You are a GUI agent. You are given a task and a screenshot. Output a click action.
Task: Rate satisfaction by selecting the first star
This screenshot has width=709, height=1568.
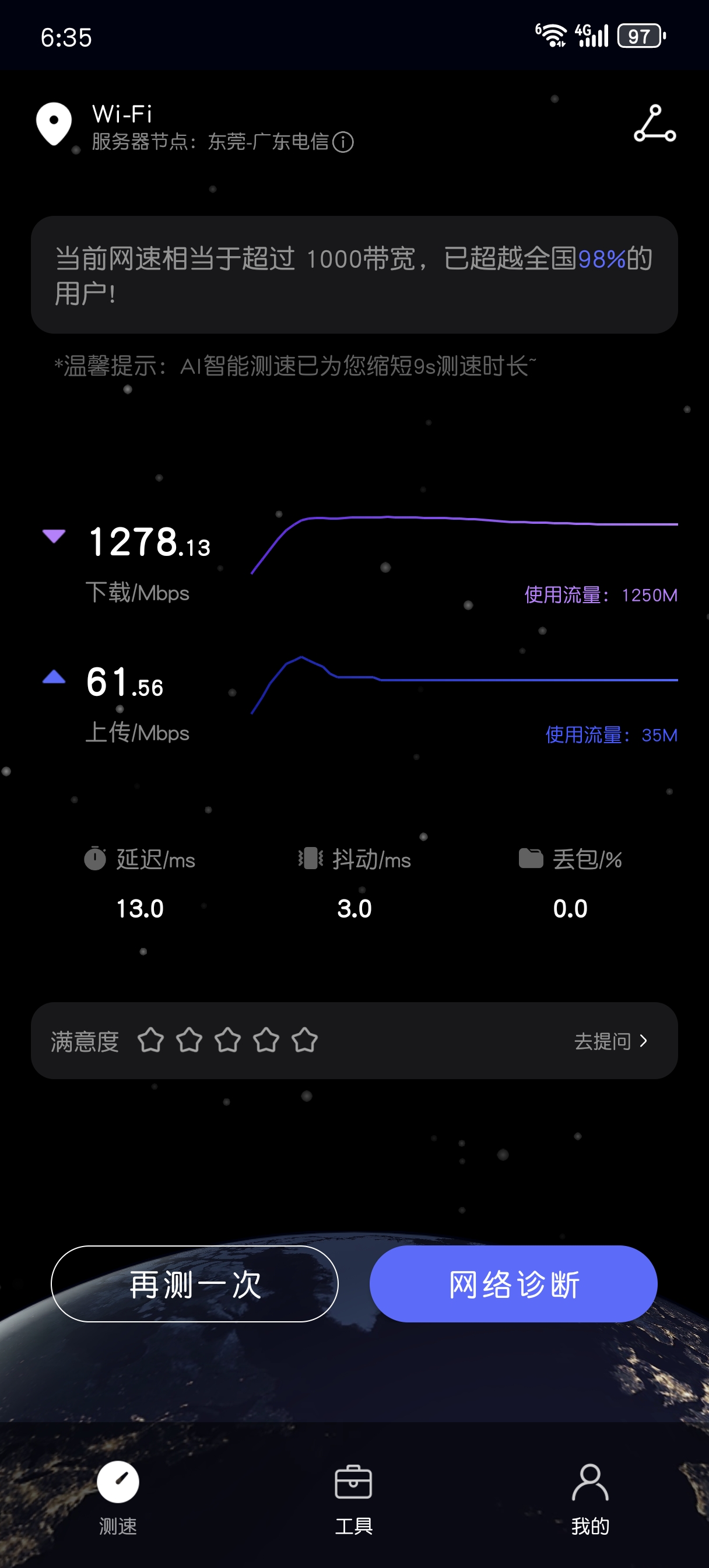click(151, 1041)
